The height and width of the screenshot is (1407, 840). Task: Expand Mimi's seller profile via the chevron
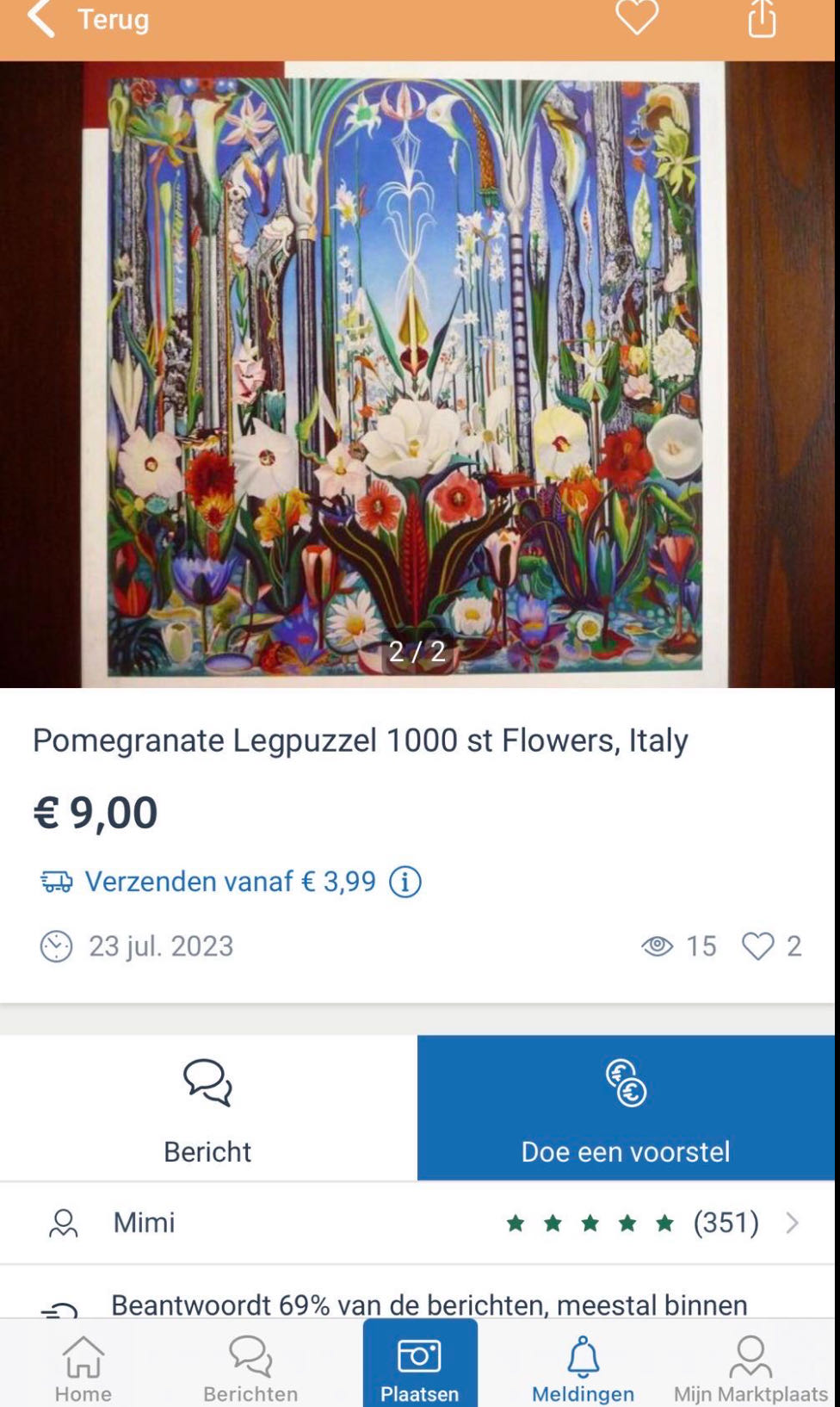click(793, 1221)
